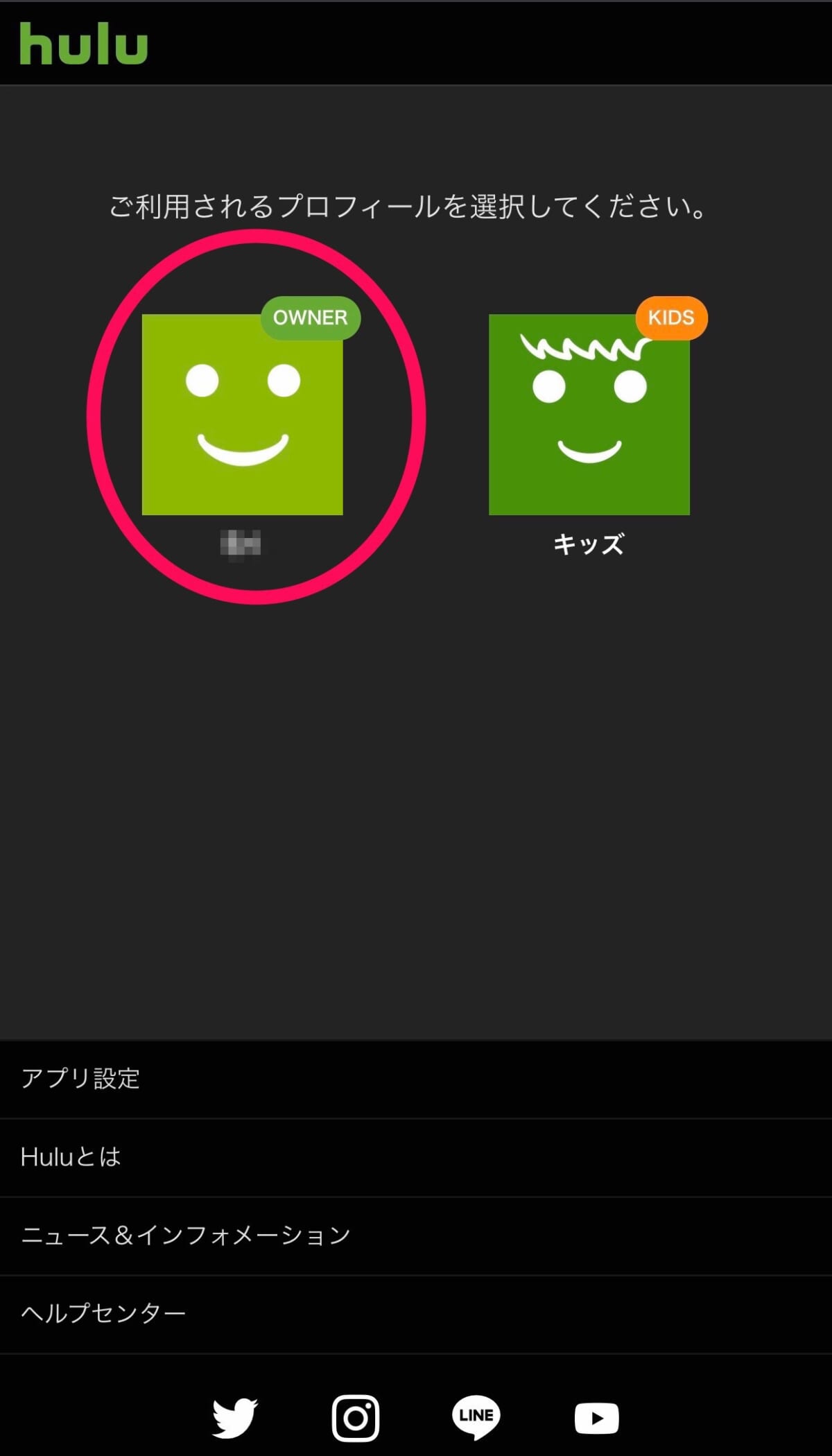This screenshot has width=832, height=1456.
Task: Open Hulu's LINE account
Action: (x=476, y=1417)
